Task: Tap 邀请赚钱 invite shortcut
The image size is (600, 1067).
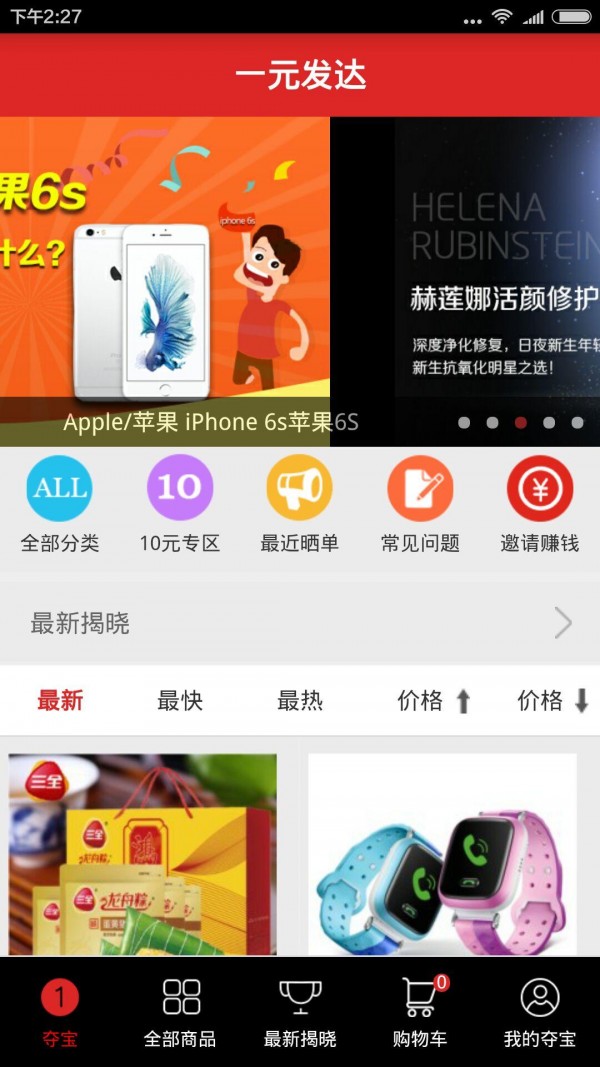Action: [540, 505]
